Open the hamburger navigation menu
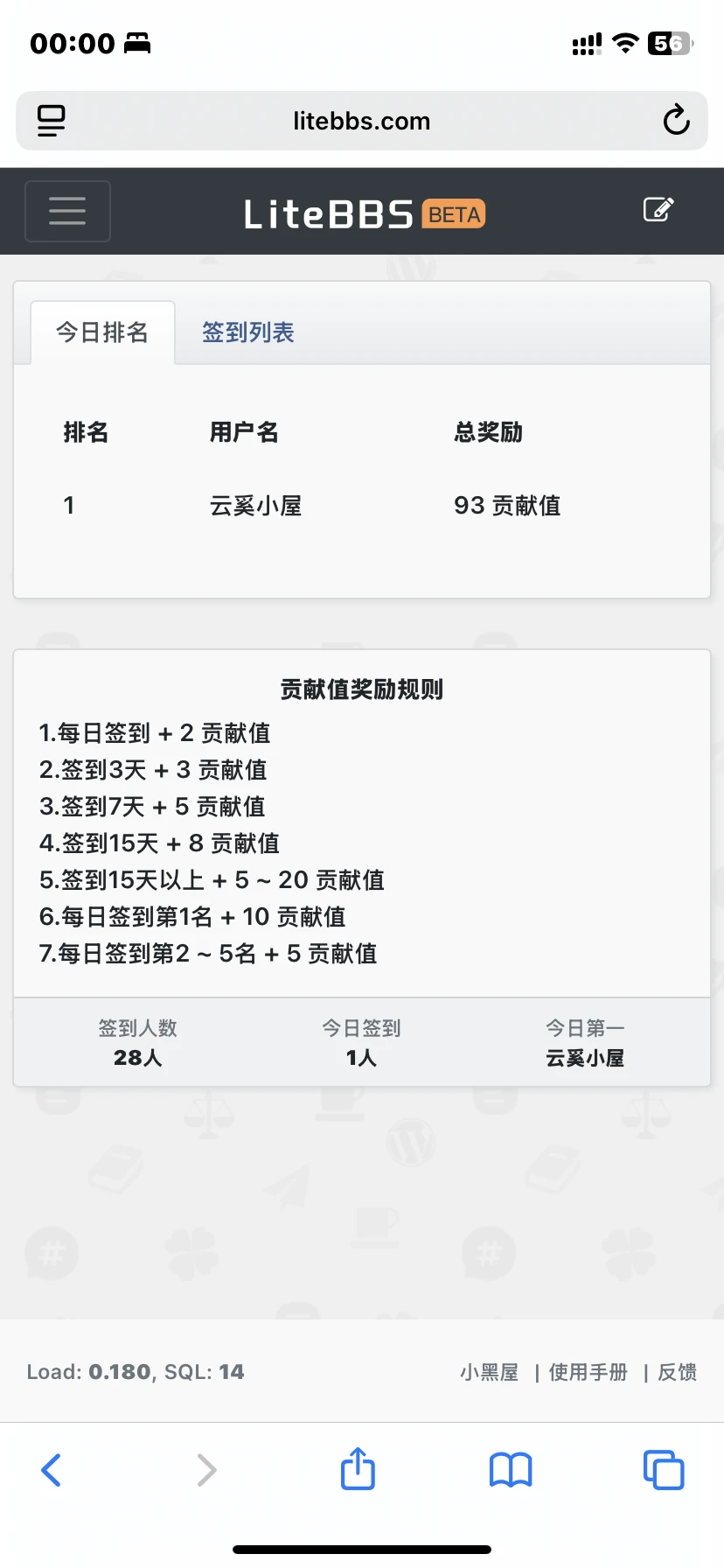Viewport: 724px width, 1568px height. (67, 211)
